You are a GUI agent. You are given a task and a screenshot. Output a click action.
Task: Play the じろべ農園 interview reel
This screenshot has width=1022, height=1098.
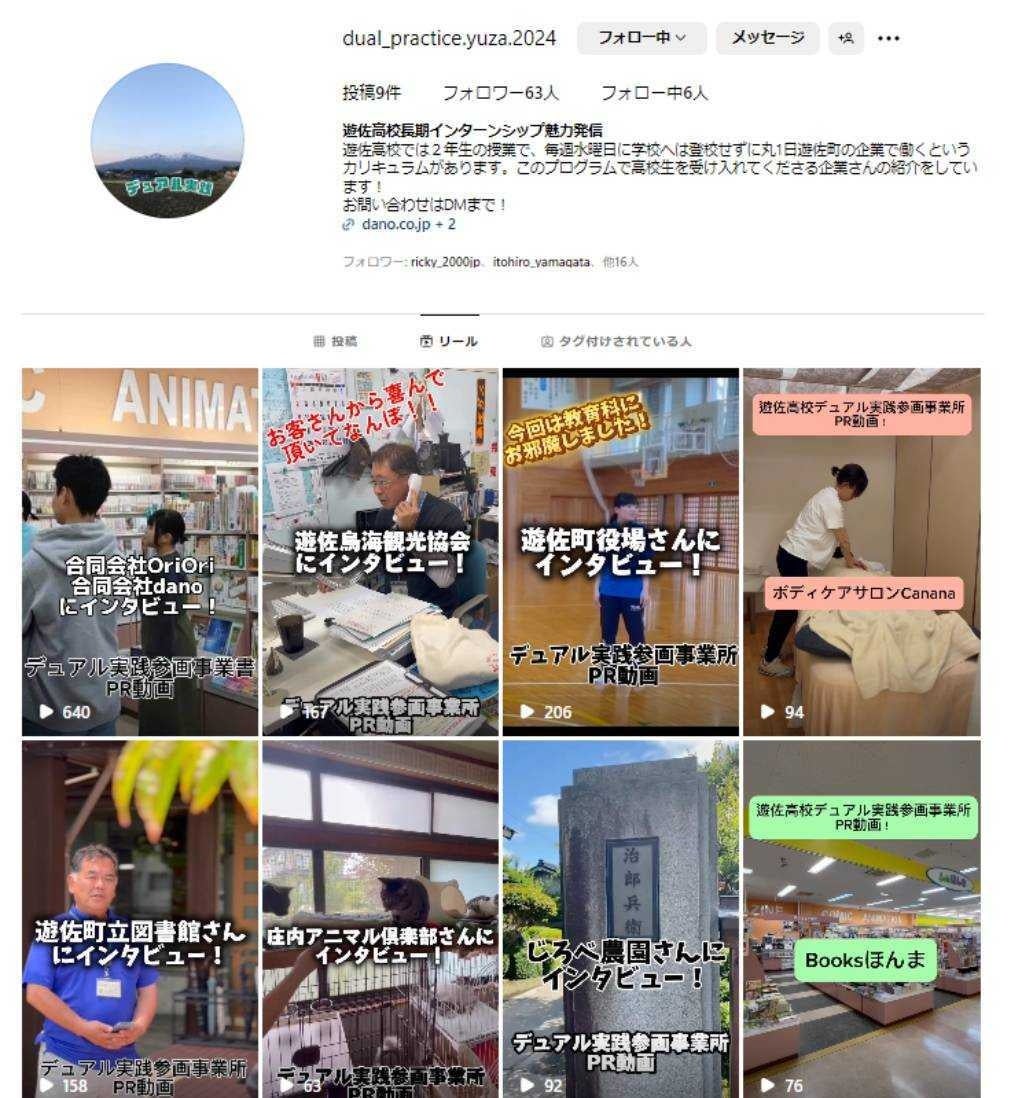point(620,918)
